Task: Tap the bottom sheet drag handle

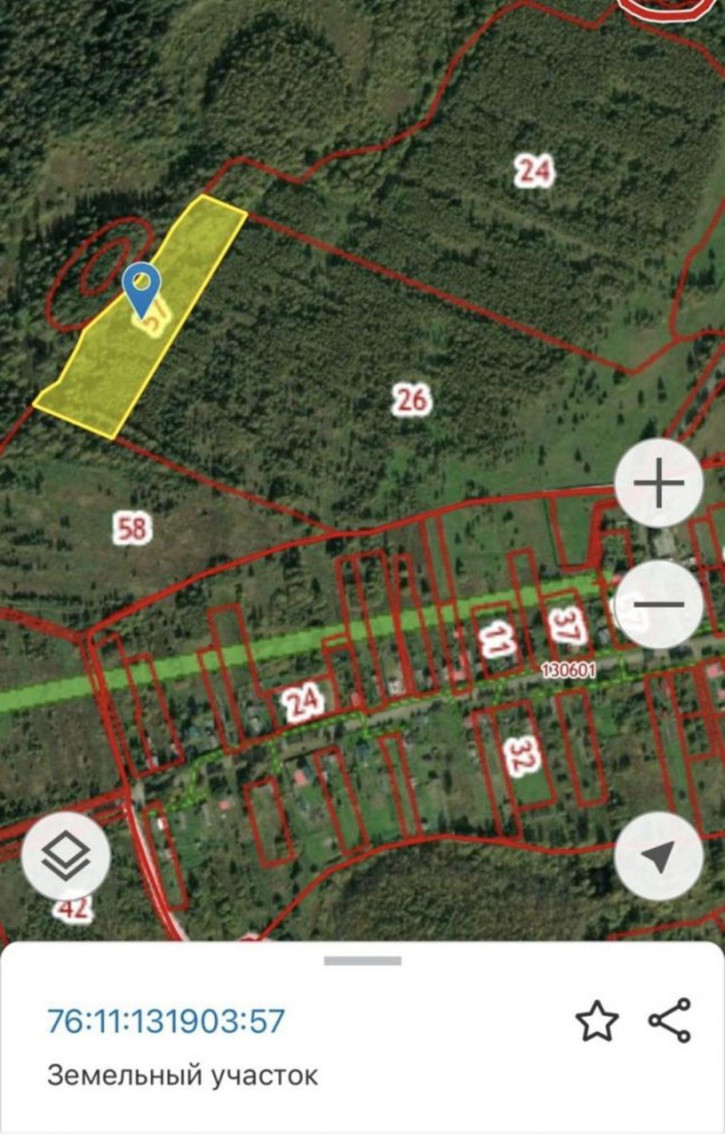Action: [362, 961]
